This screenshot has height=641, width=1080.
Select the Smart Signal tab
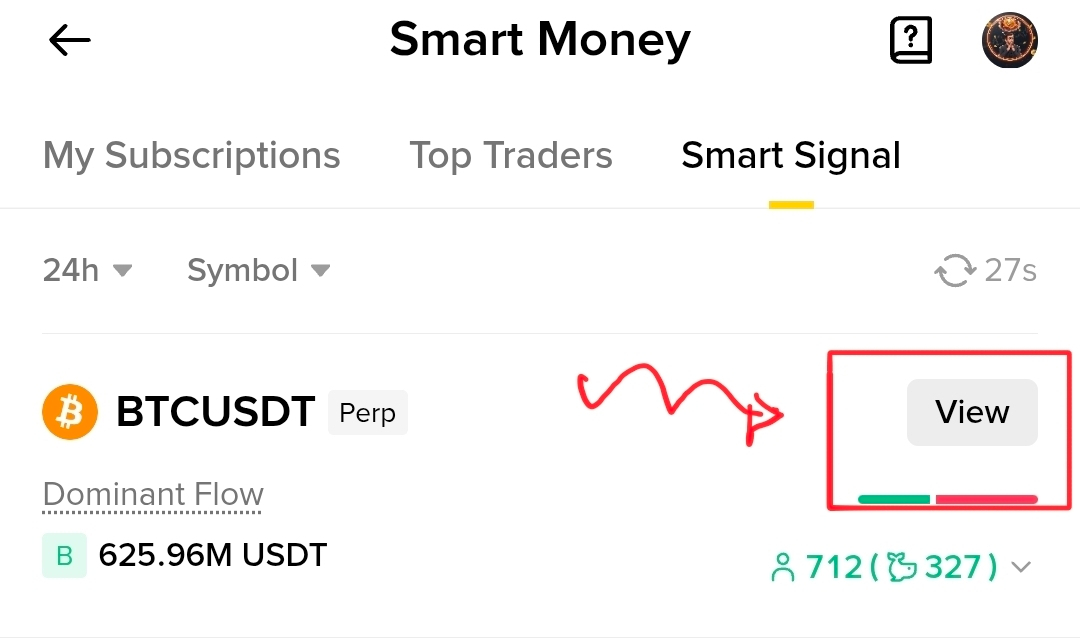pyautogui.click(x=791, y=156)
